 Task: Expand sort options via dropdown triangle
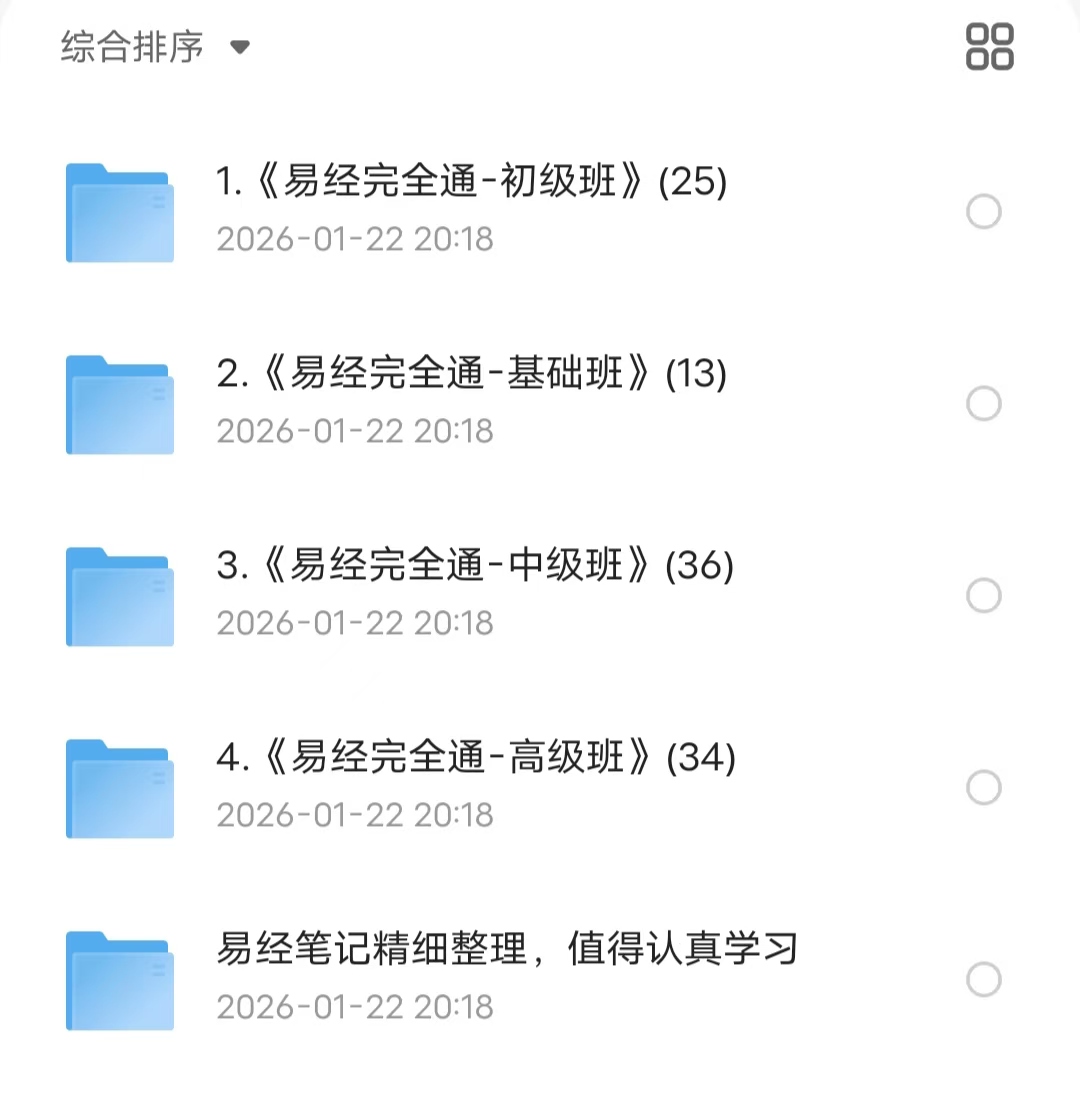click(x=239, y=47)
